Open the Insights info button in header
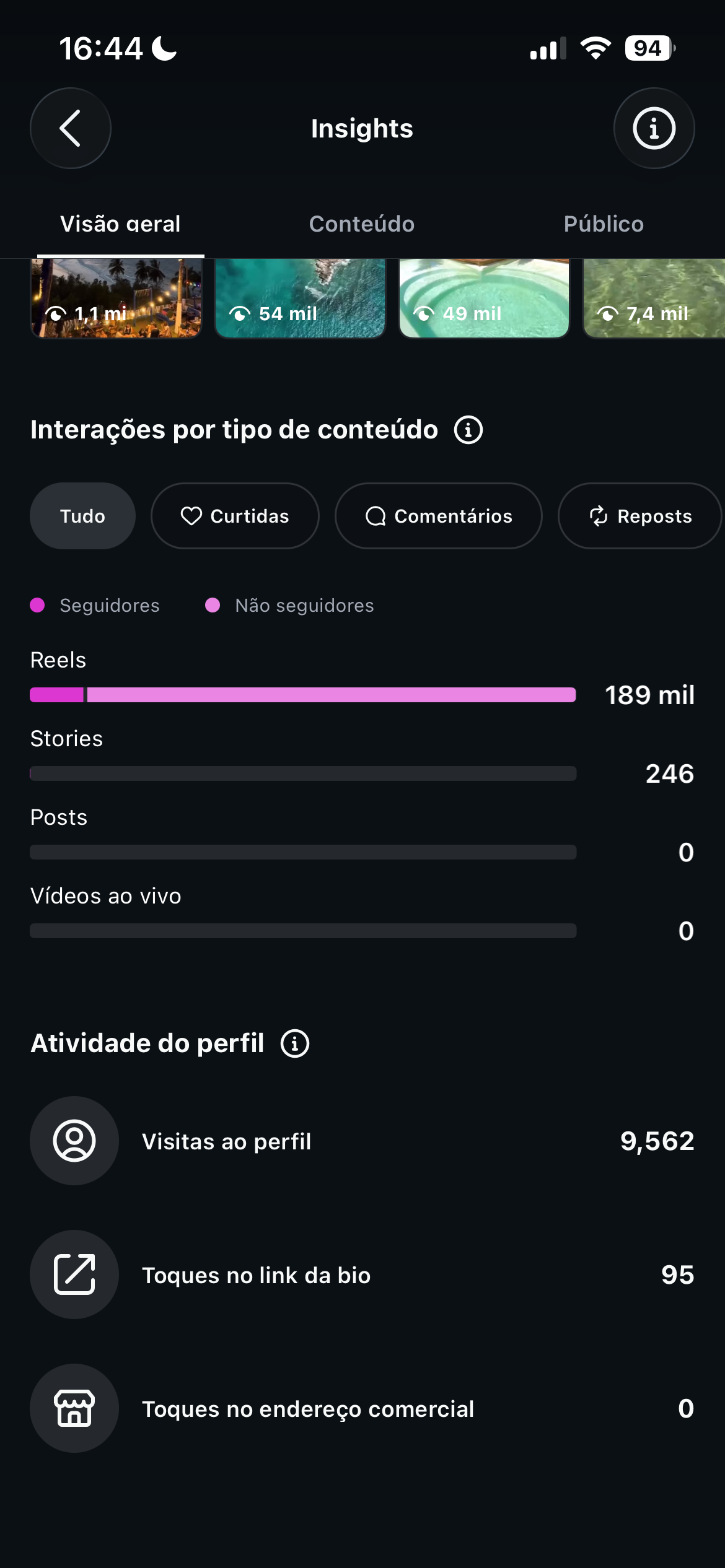 click(654, 128)
